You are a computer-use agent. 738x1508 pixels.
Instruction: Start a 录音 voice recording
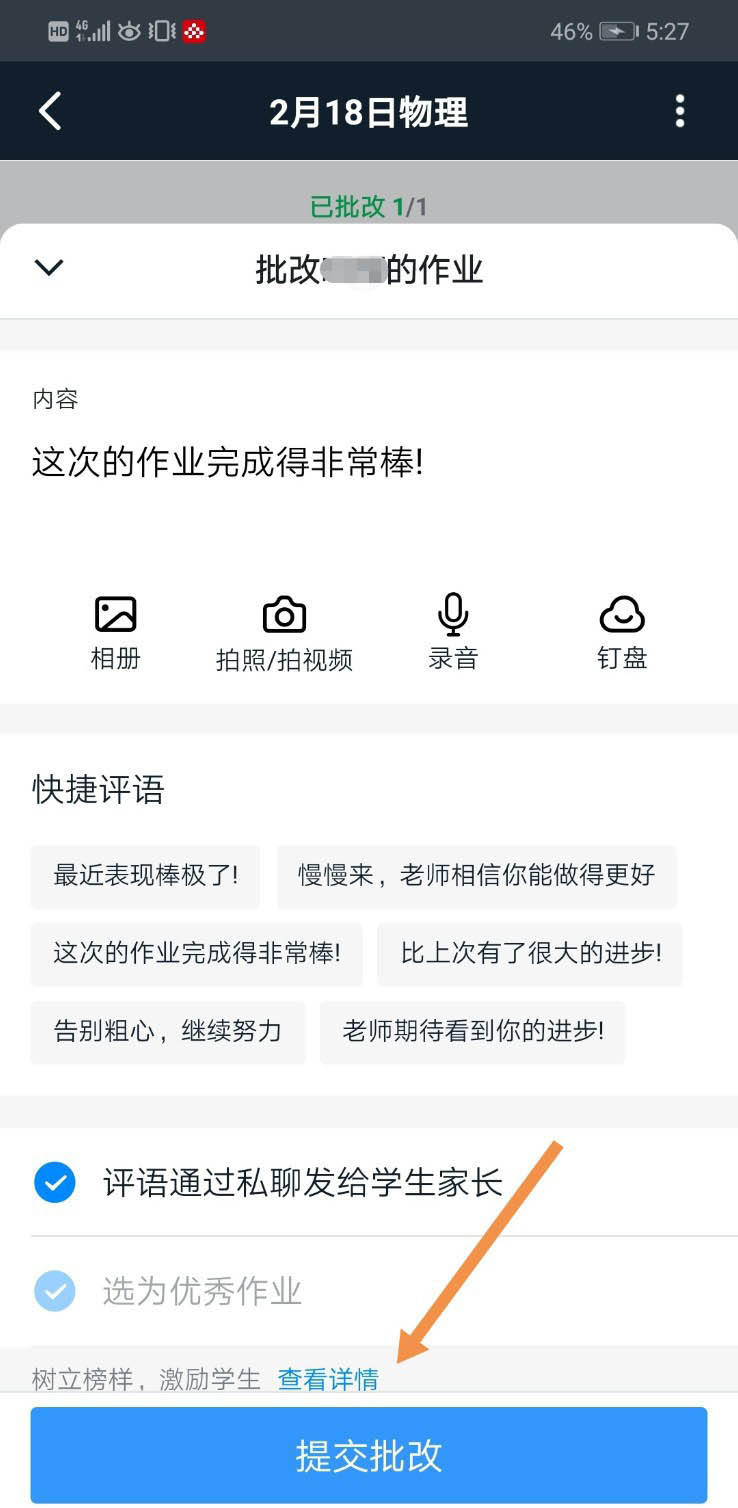(453, 632)
